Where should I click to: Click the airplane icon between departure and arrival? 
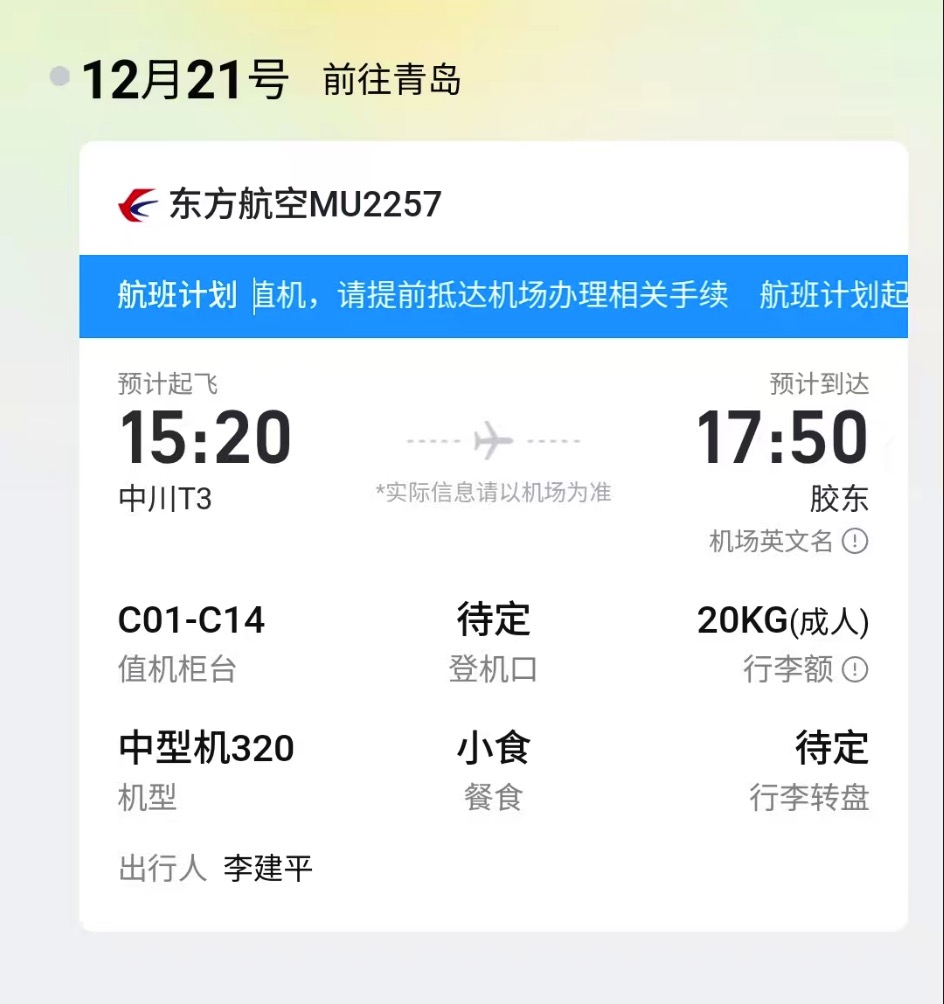point(489,440)
